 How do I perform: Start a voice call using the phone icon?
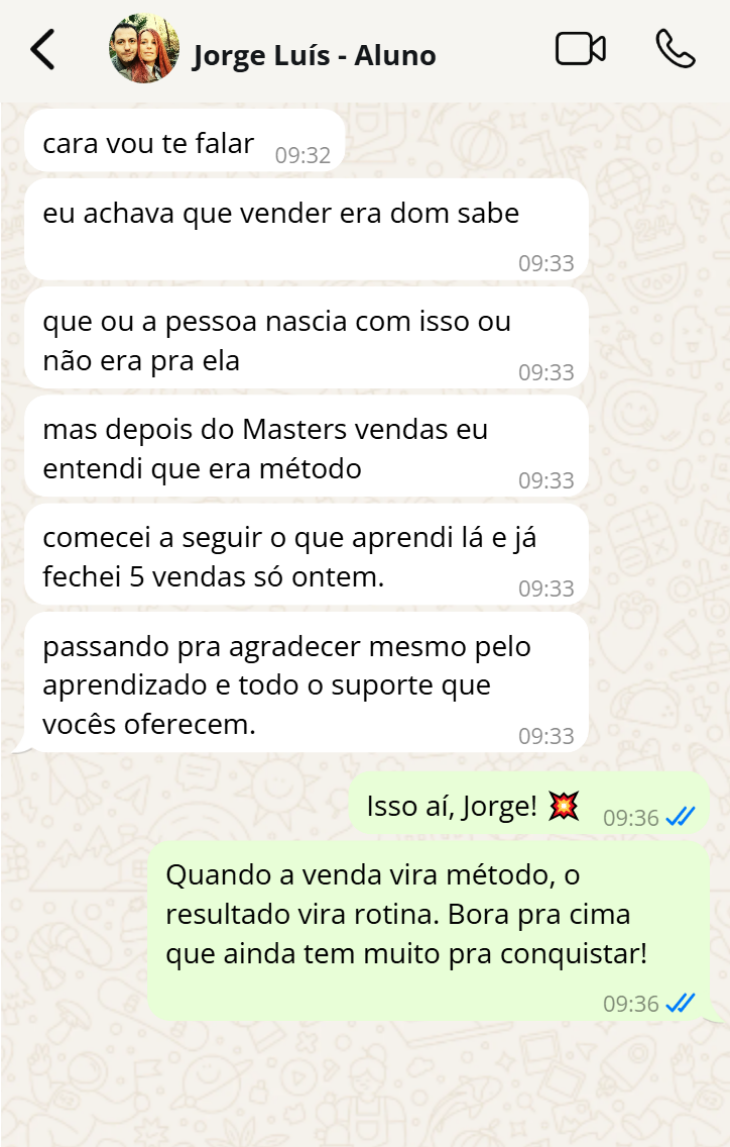[x=675, y=48]
